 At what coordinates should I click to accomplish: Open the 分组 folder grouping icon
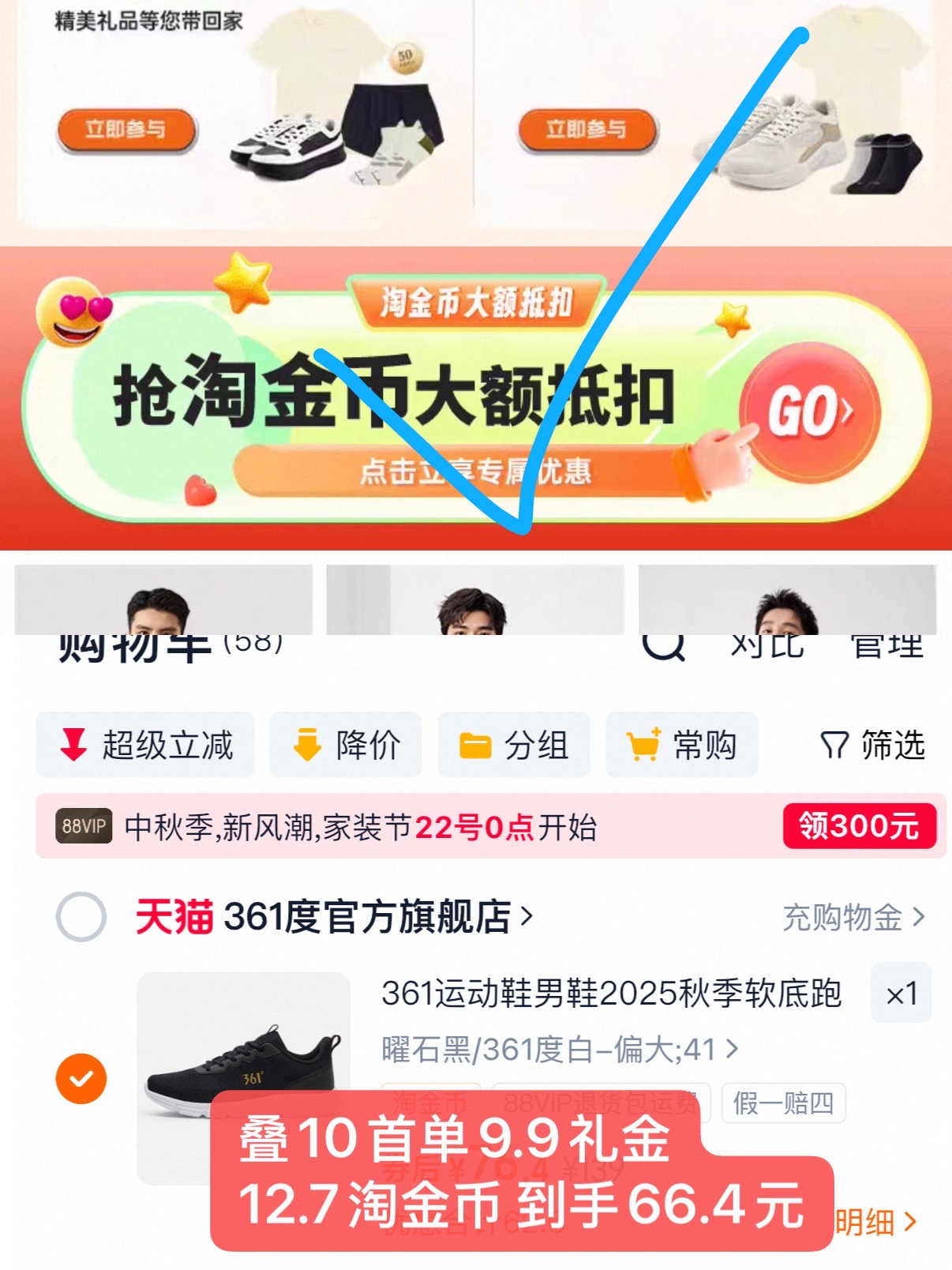point(475,743)
